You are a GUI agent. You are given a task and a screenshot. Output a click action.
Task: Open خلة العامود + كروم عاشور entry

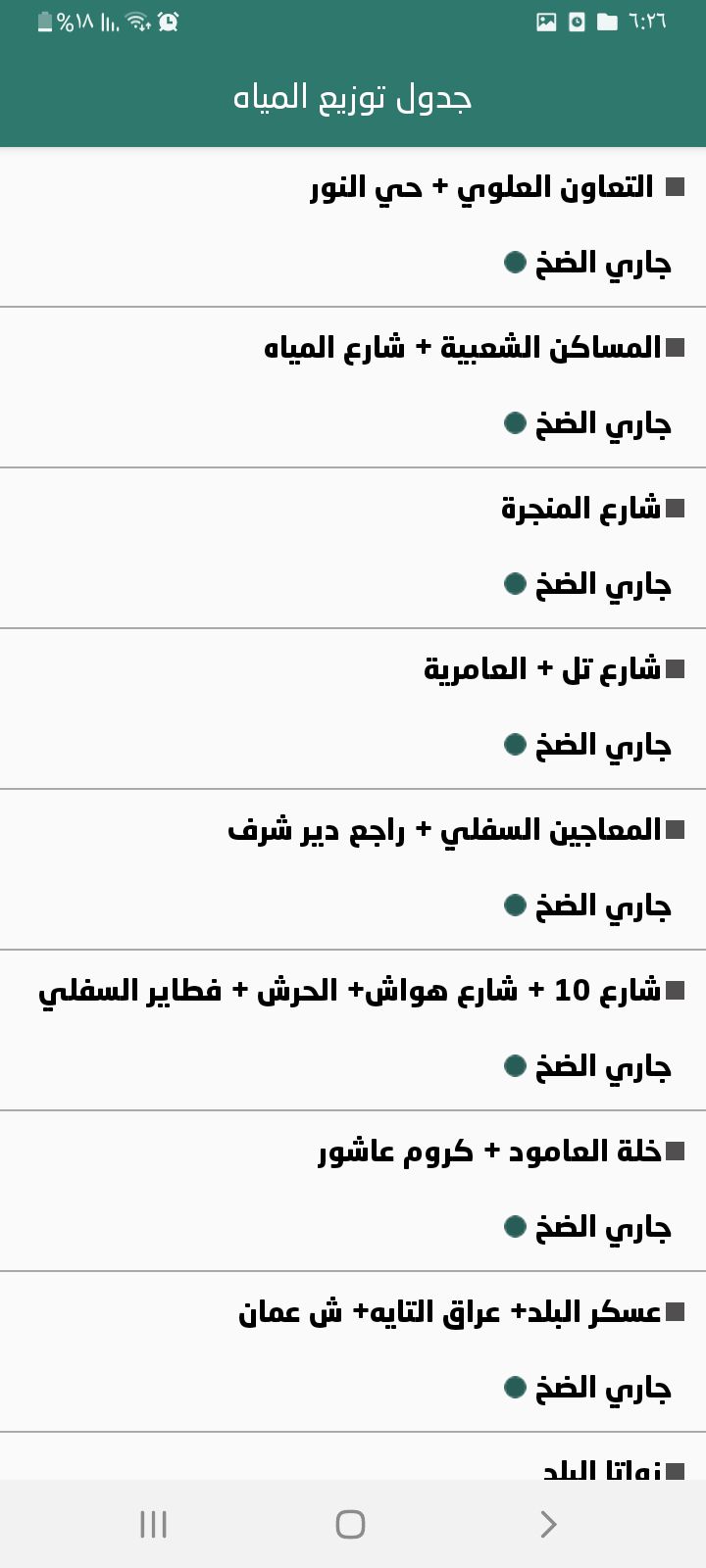point(488,1151)
